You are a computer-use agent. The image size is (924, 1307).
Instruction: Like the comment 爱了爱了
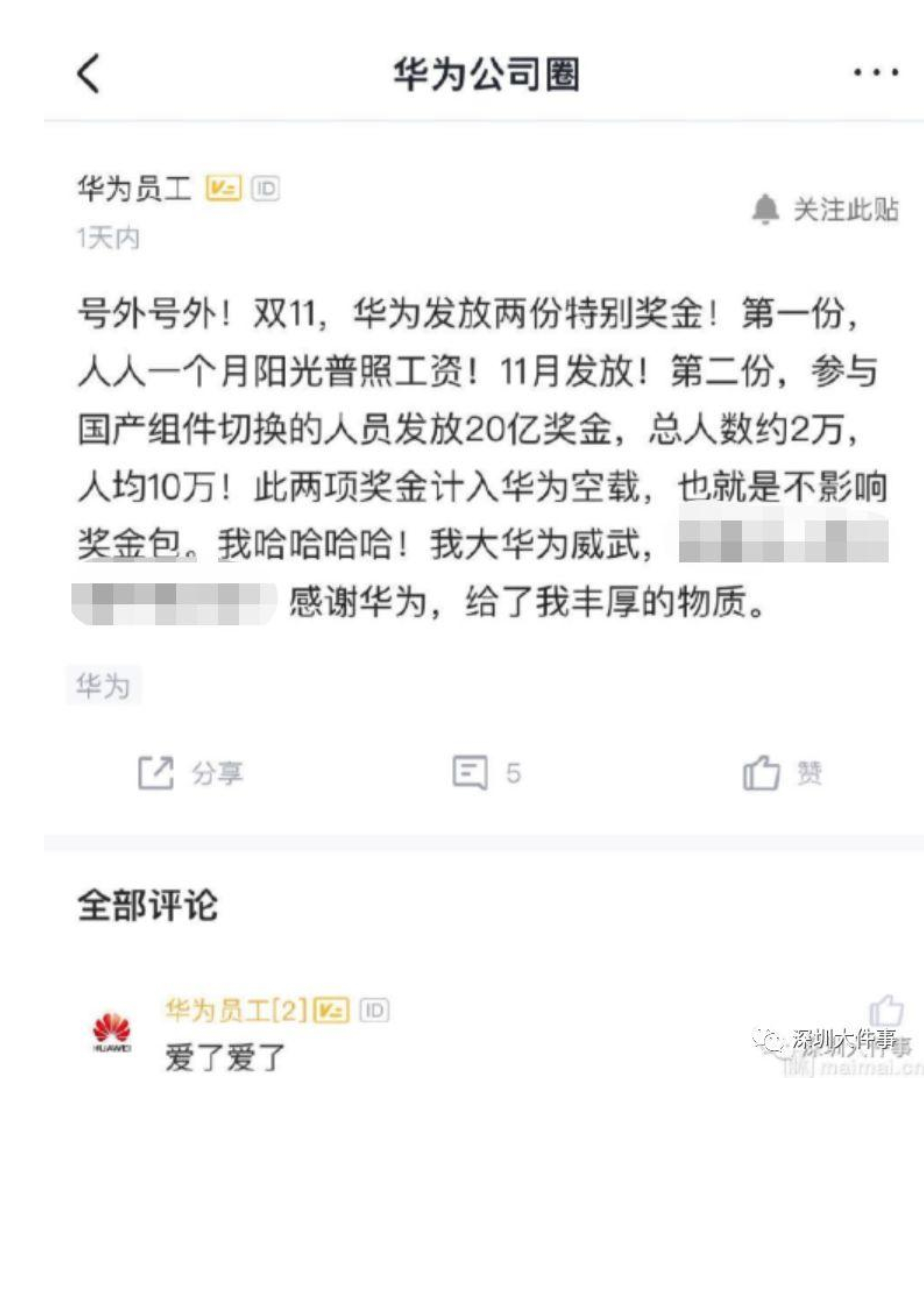pyautogui.click(x=886, y=1010)
